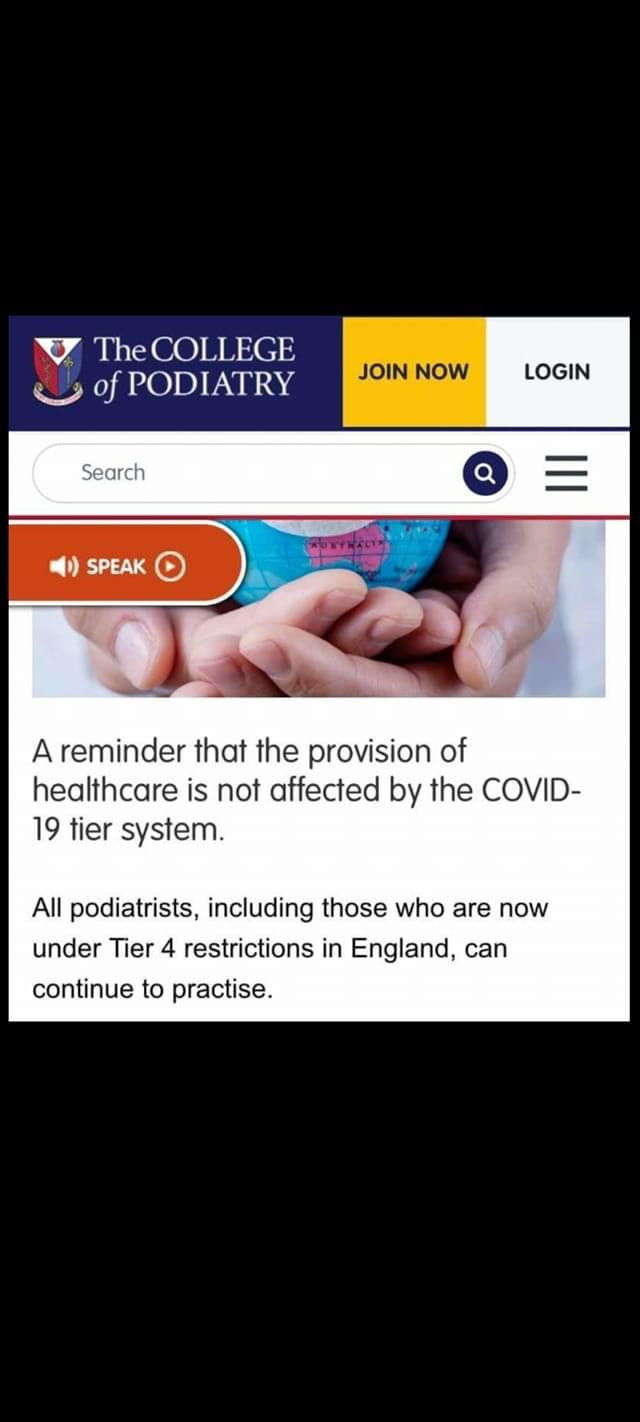The image size is (640, 1422).
Task: Tap the JOIN NOW button
Action: coord(413,372)
